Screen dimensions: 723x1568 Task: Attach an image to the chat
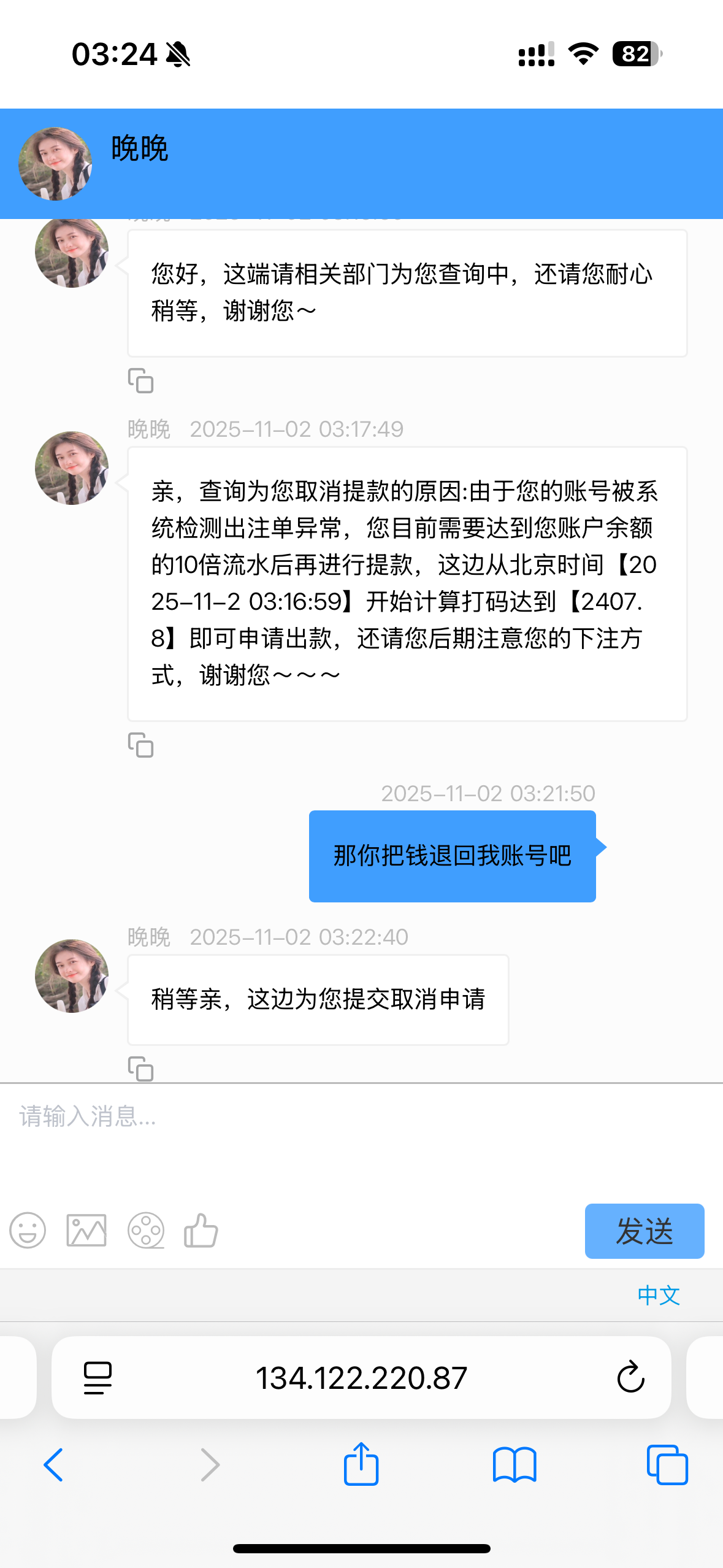pyautogui.click(x=86, y=1231)
